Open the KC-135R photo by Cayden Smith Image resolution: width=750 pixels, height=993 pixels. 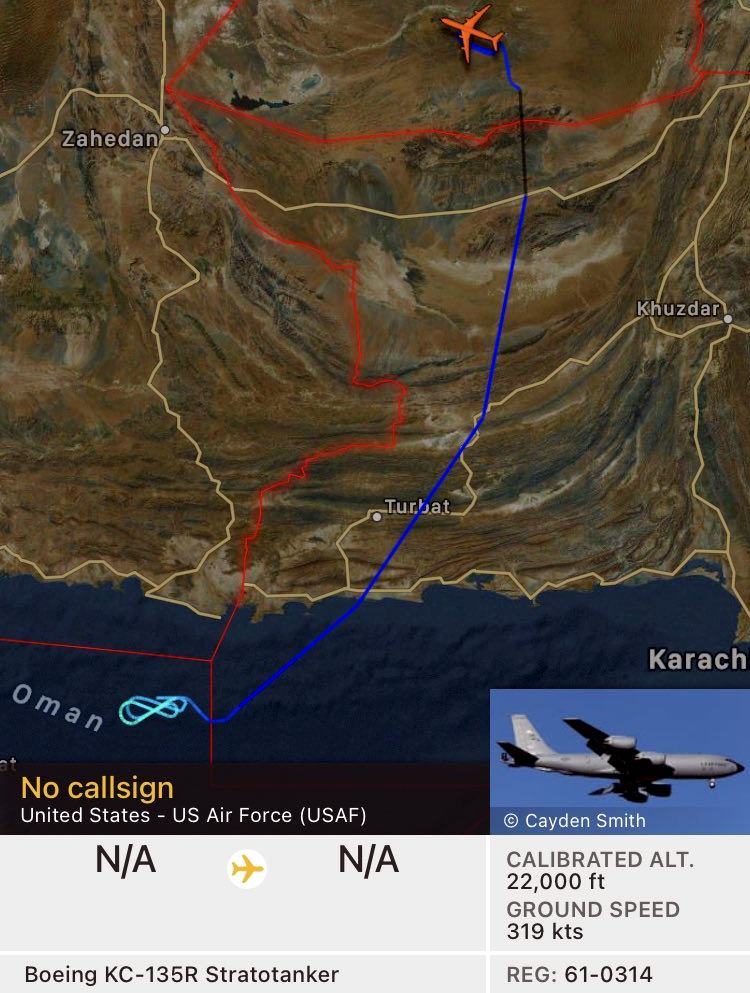pyautogui.click(x=619, y=758)
